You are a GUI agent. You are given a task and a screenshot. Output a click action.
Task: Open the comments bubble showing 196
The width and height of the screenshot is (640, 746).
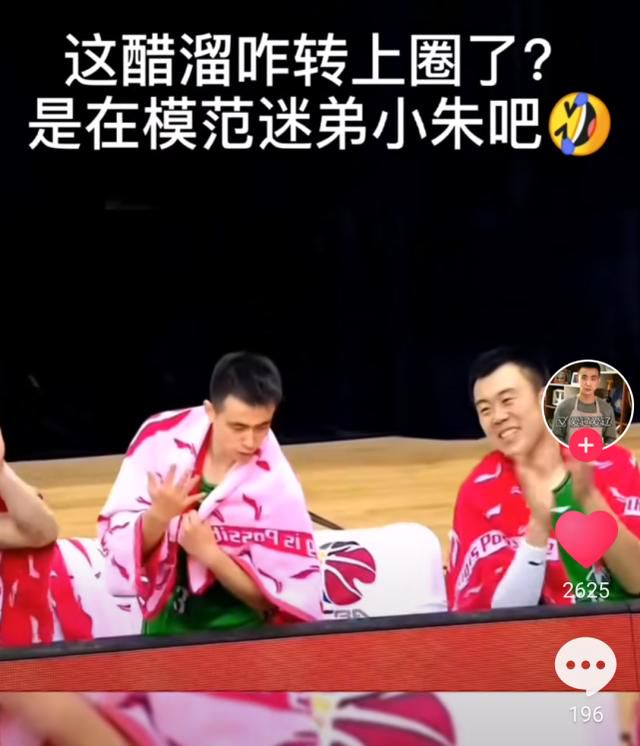click(x=586, y=665)
